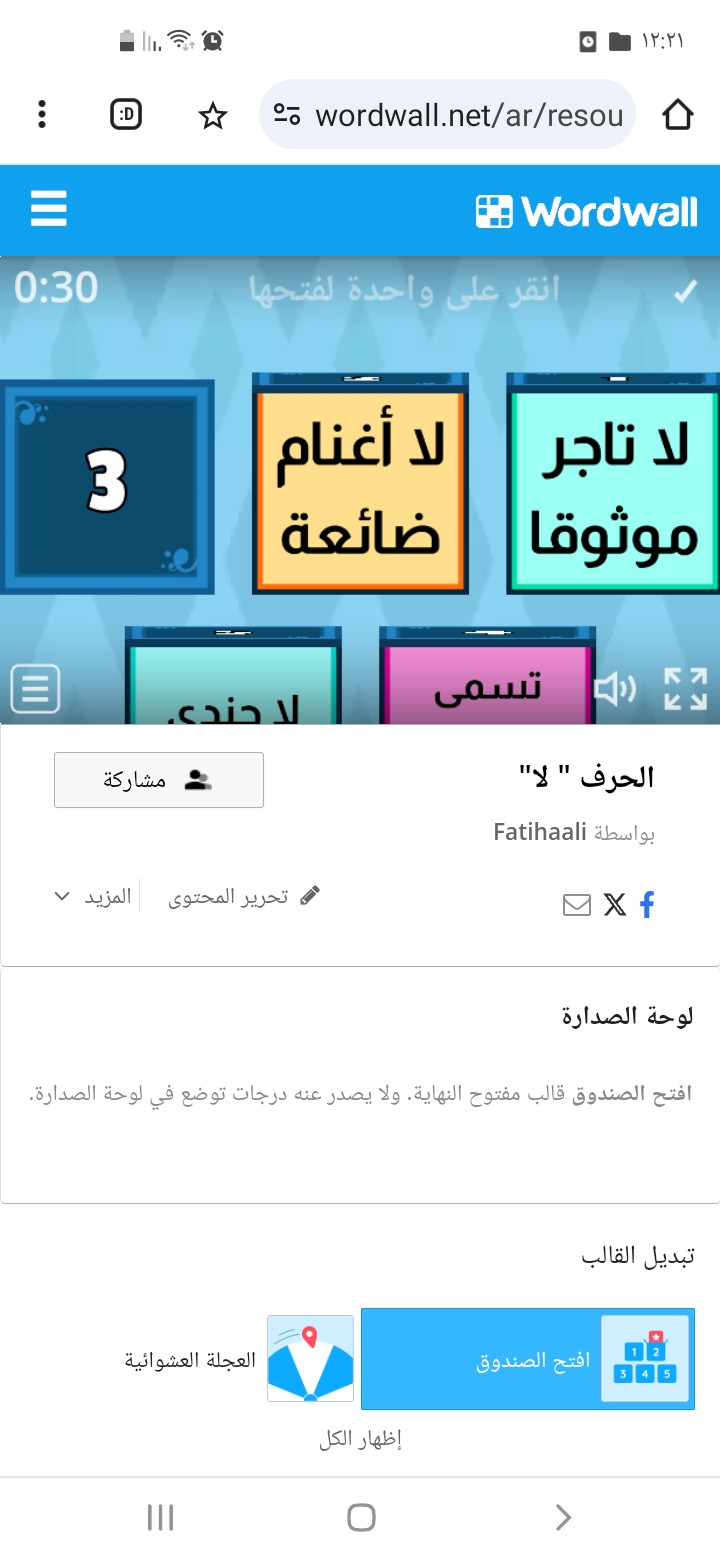Tap the box reading لا تاجر موثوقا
The height and width of the screenshot is (1560, 720).
pos(613,488)
